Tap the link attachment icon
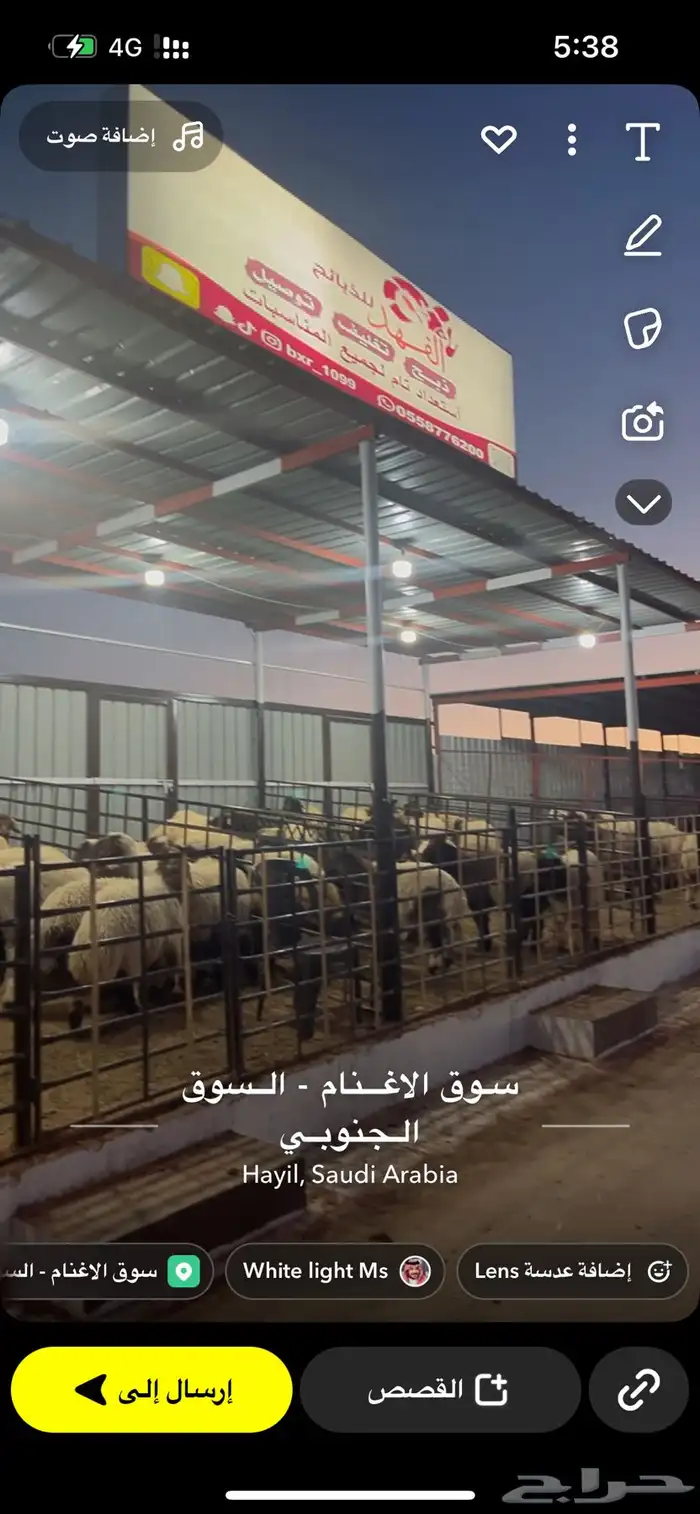The width and height of the screenshot is (700, 1514). 639,1390
